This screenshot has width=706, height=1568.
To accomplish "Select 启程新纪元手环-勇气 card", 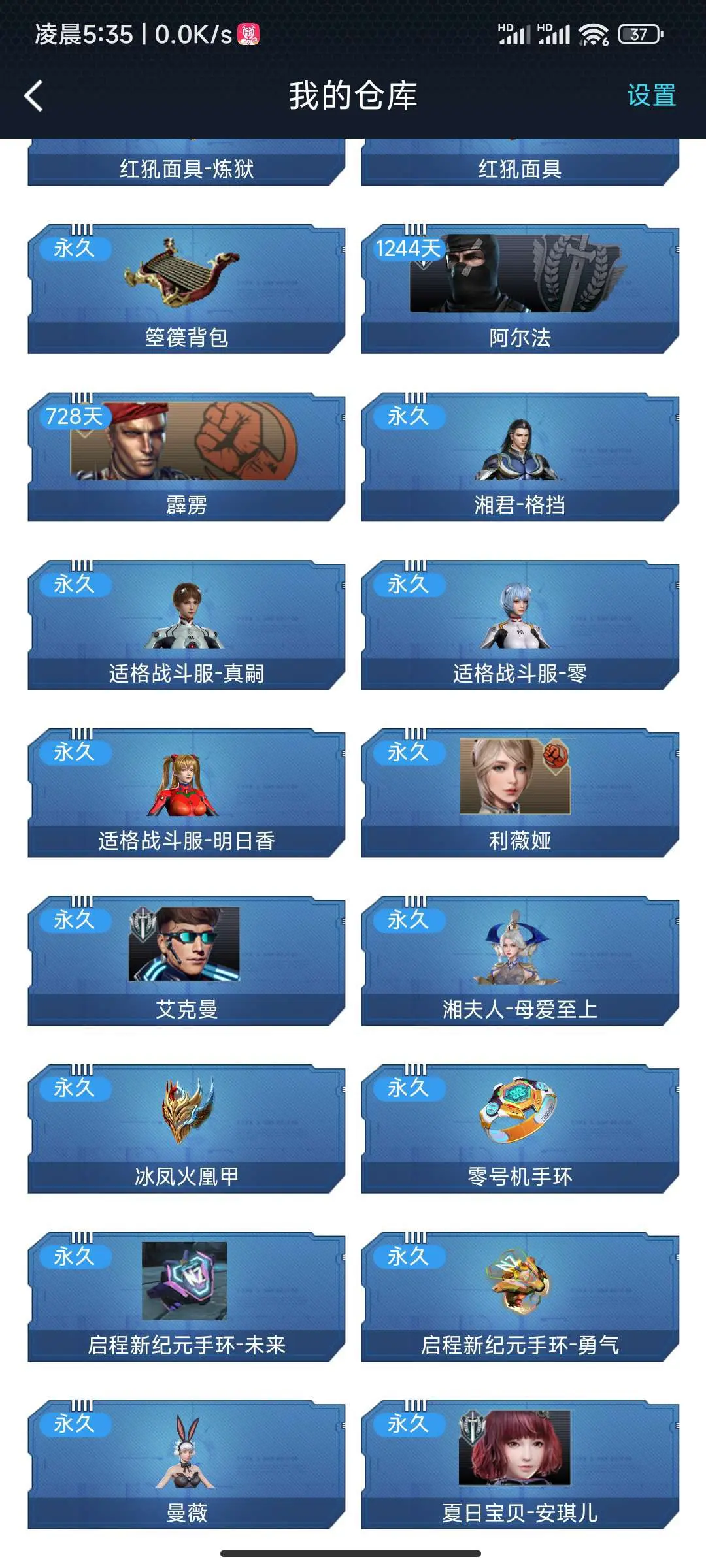I will (520, 1296).
